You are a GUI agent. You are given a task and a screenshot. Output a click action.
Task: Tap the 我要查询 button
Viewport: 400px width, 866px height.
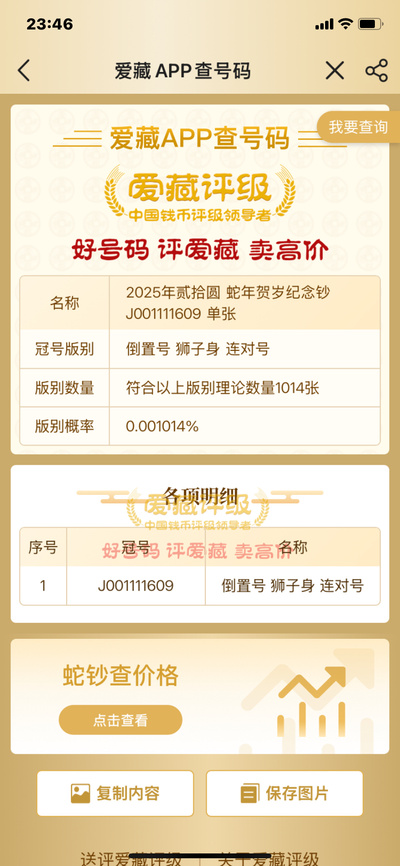click(358, 128)
